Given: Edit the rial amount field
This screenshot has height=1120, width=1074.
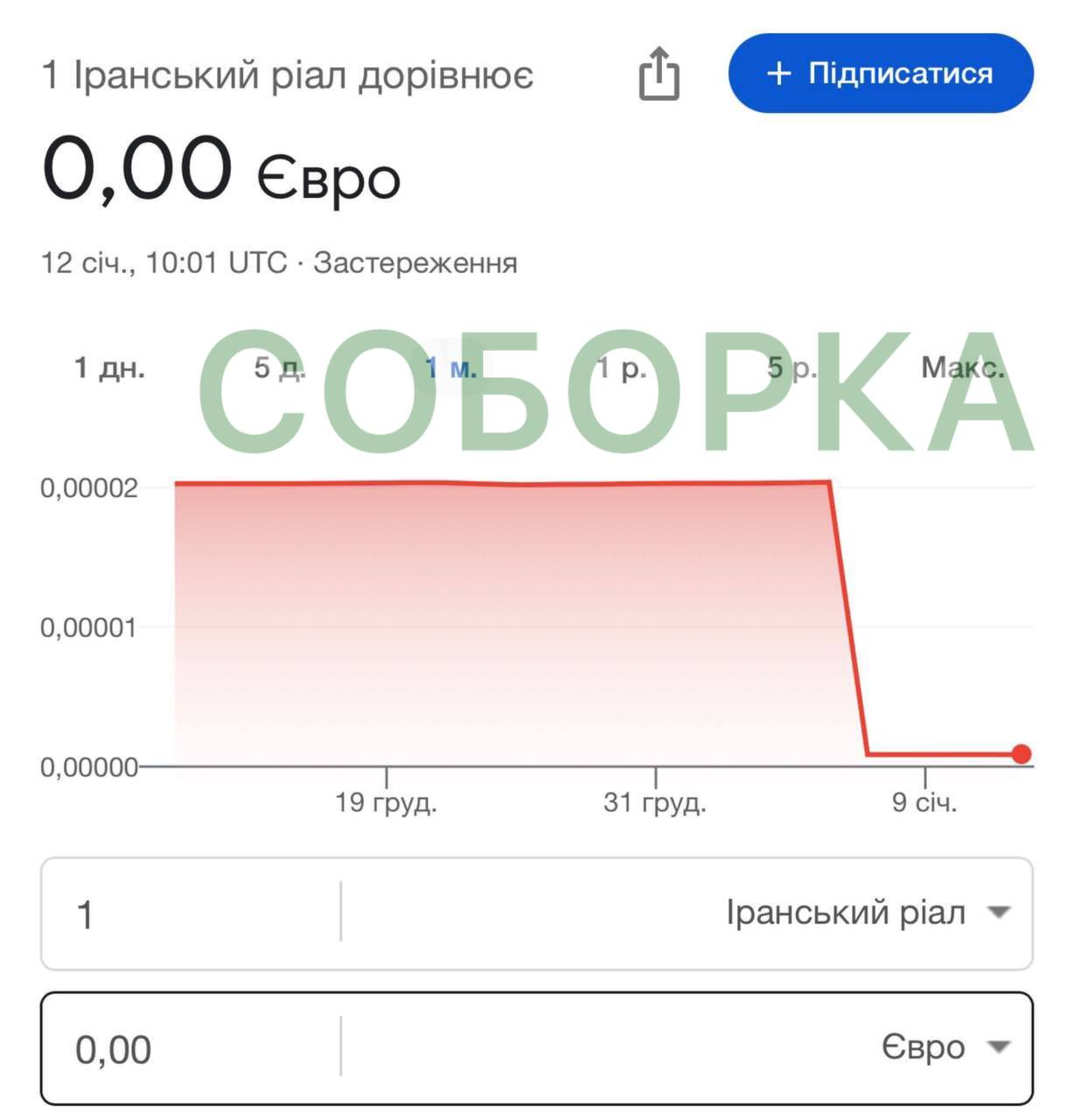Looking at the screenshot, I should point(188,914).
